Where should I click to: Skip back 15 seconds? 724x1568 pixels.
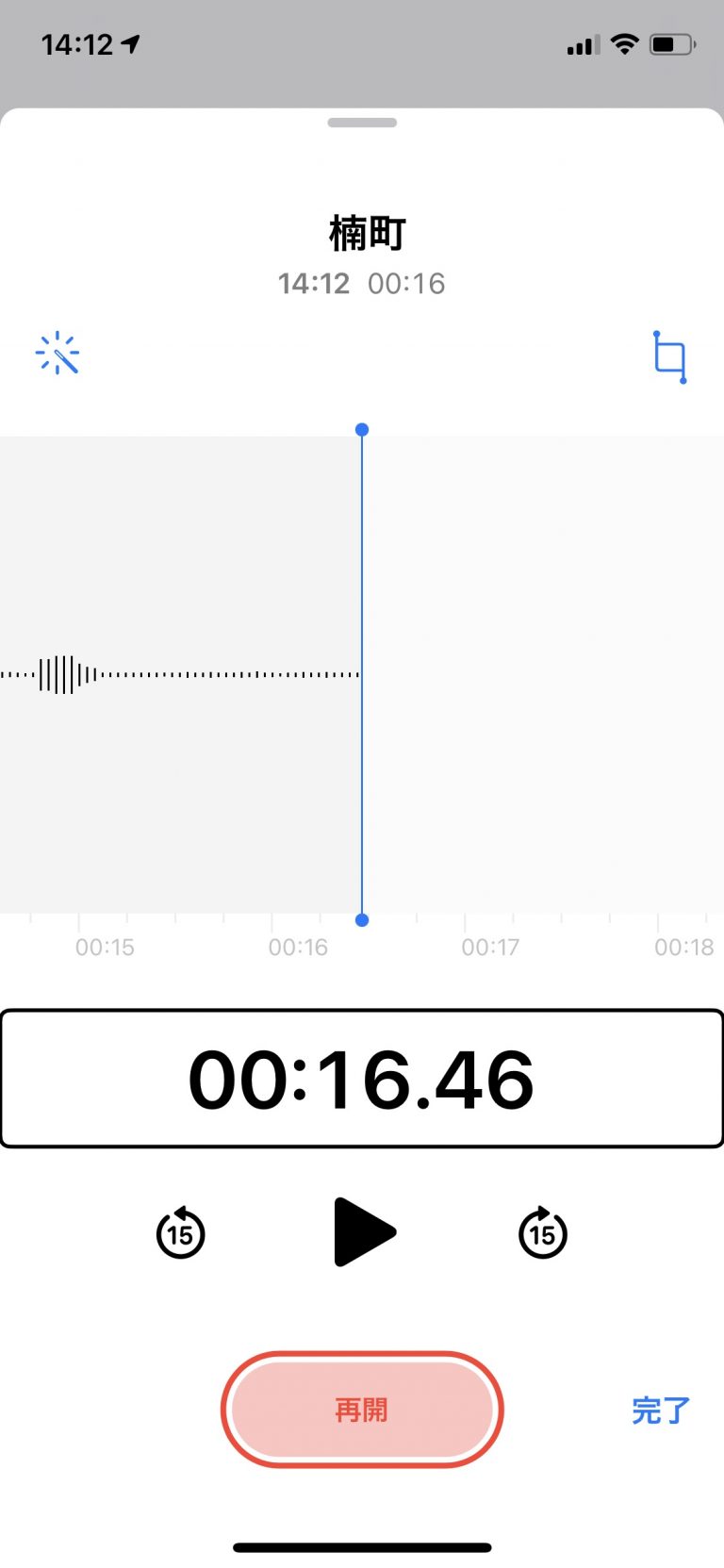180,1232
